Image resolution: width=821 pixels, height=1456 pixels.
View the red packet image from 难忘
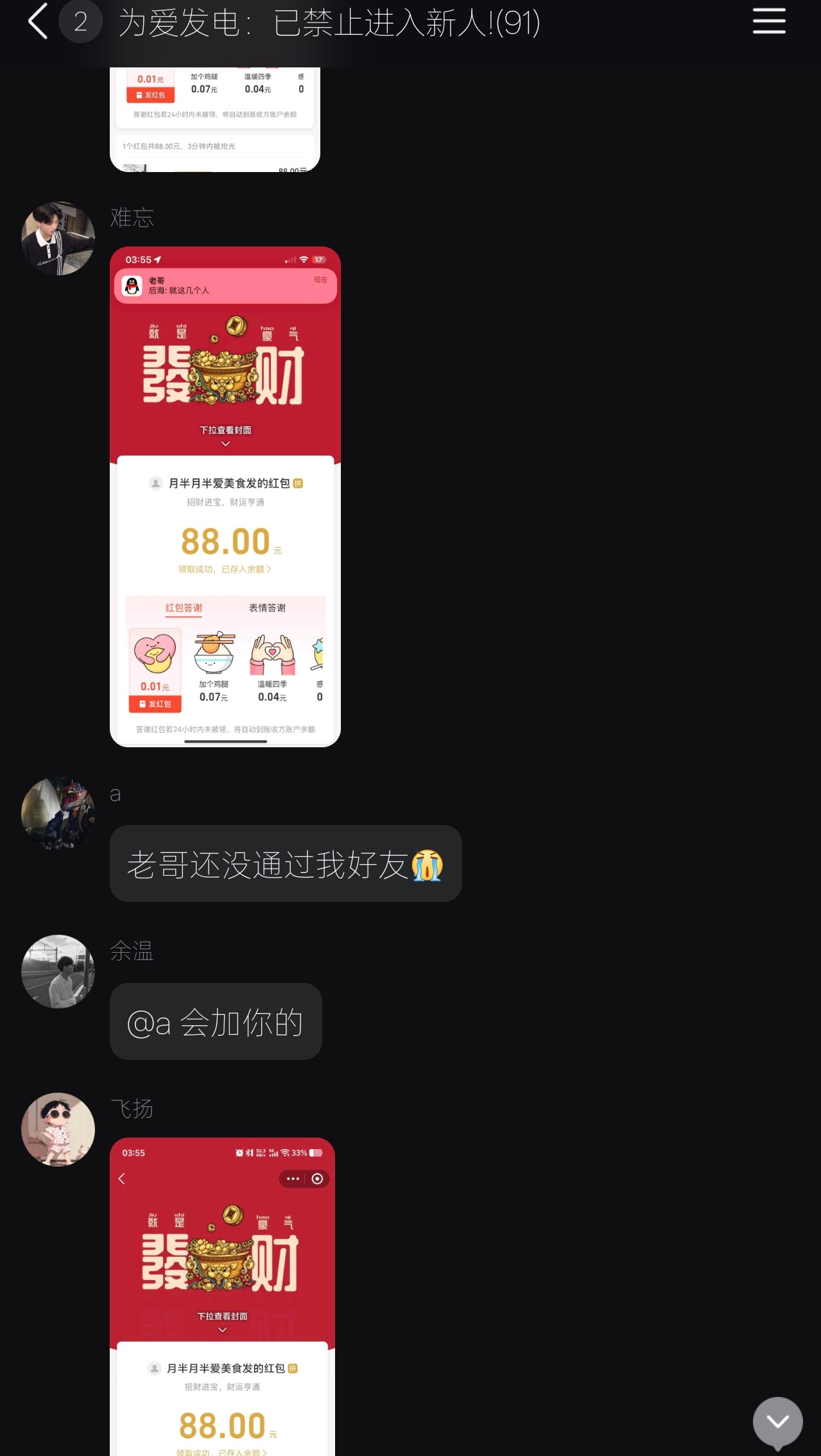pos(225,496)
